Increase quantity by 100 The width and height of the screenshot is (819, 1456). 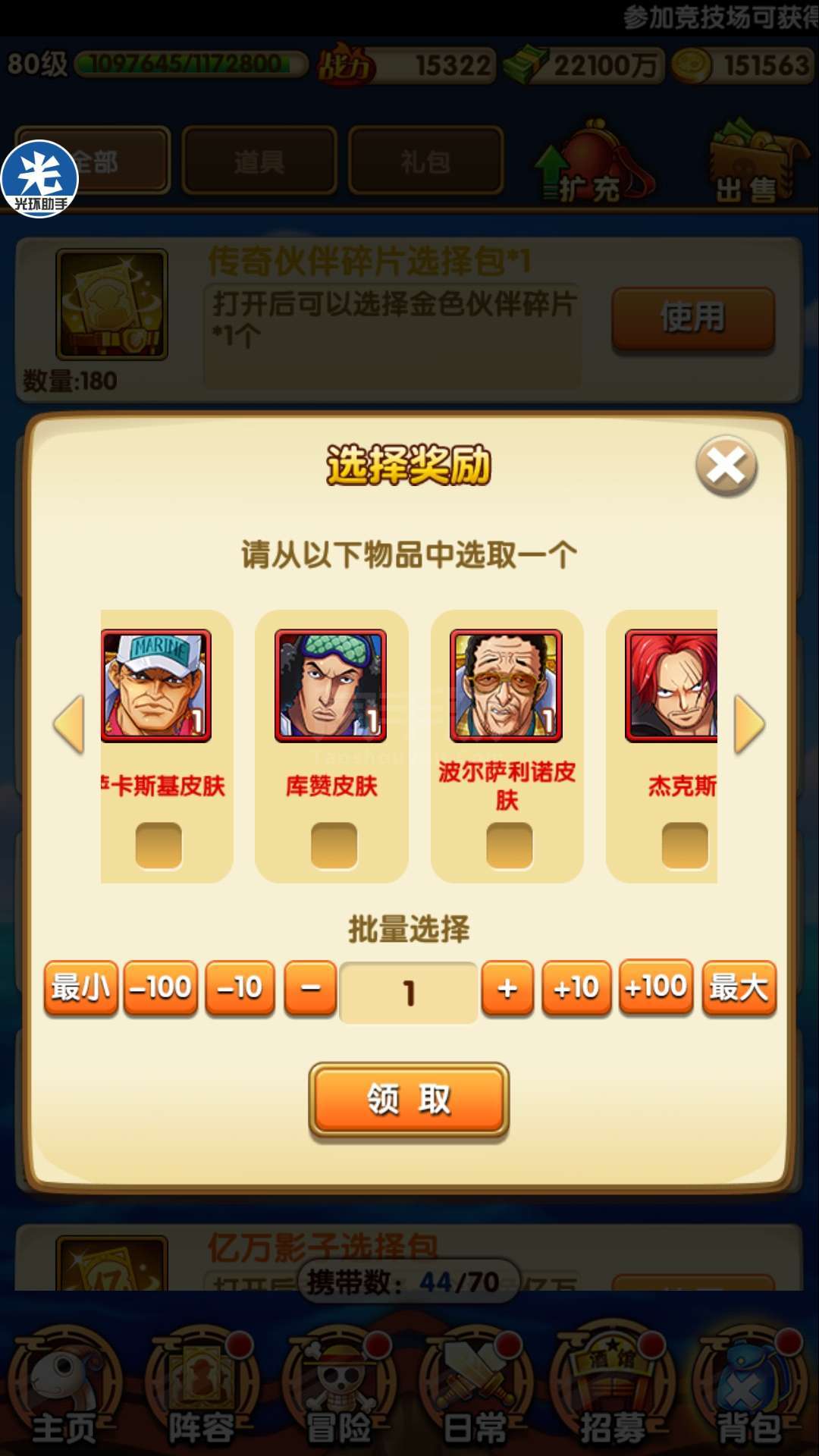(656, 987)
